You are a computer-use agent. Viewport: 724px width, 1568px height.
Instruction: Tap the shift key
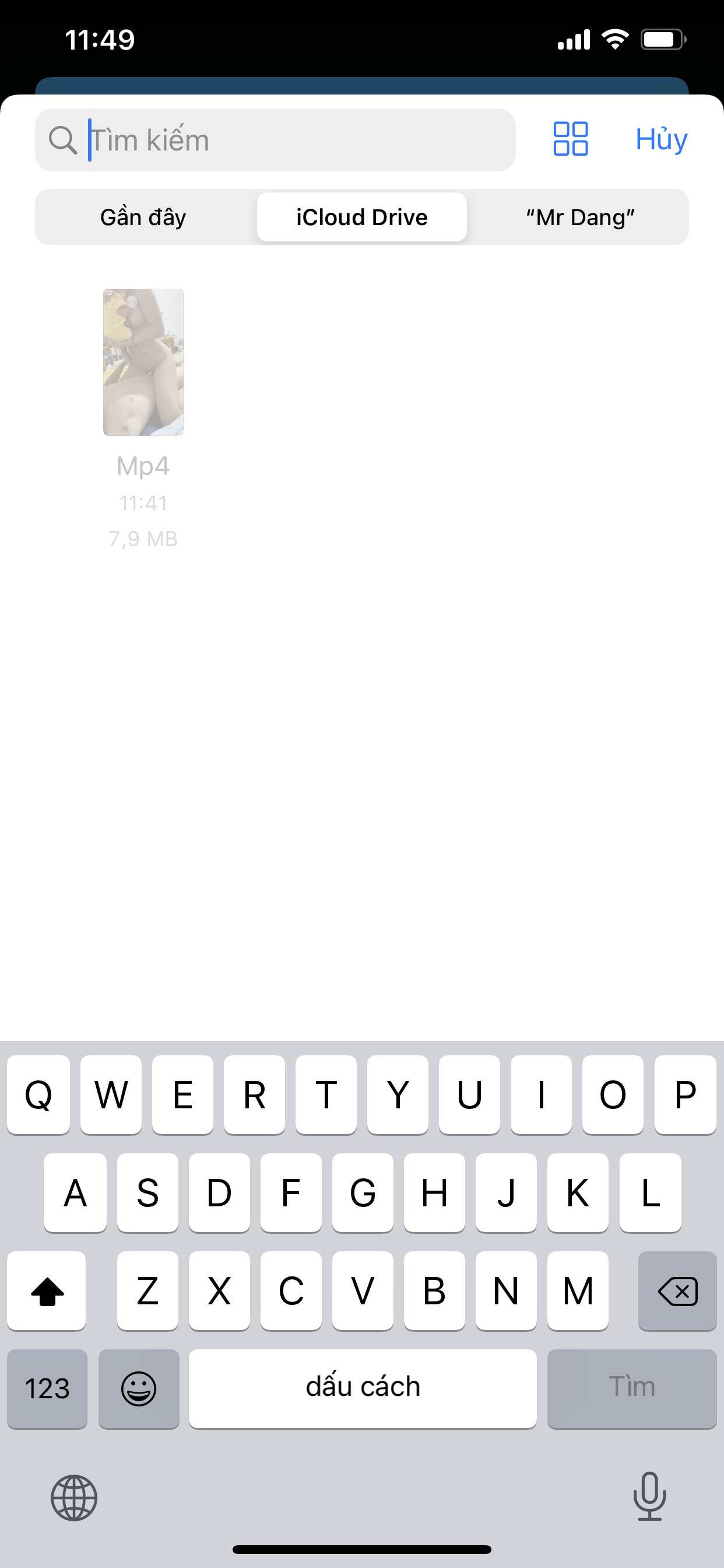pyautogui.click(x=47, y=1291)
